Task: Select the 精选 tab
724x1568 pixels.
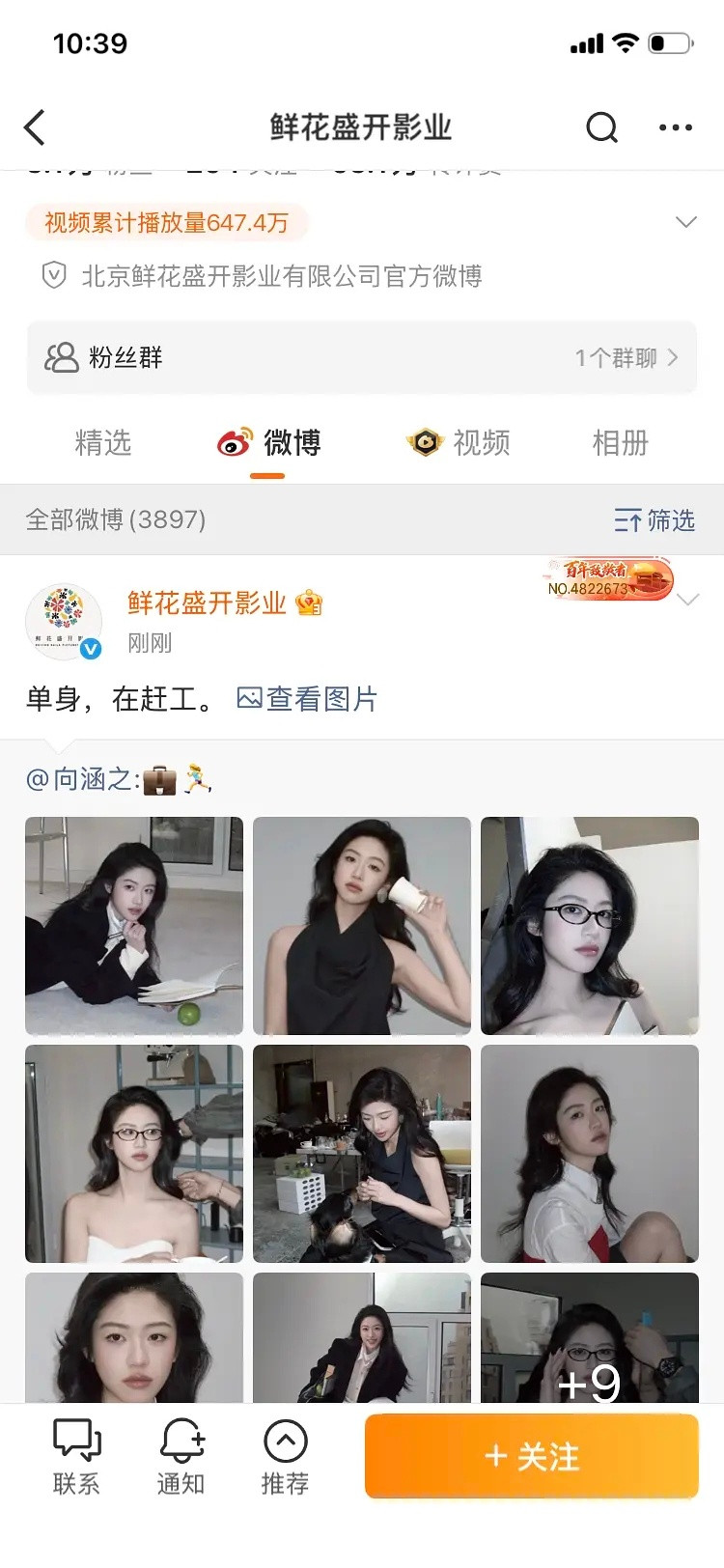Action: (x=106, y=443)
